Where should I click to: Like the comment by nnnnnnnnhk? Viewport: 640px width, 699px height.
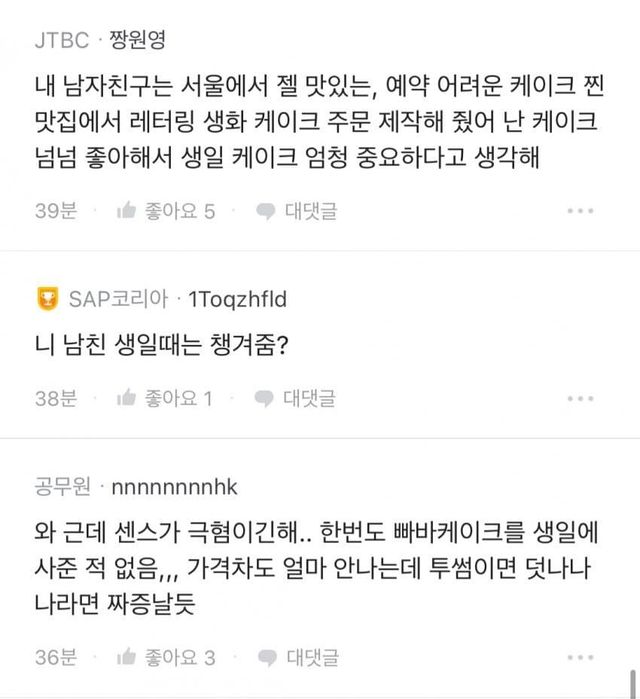click(x=165, y=657)
